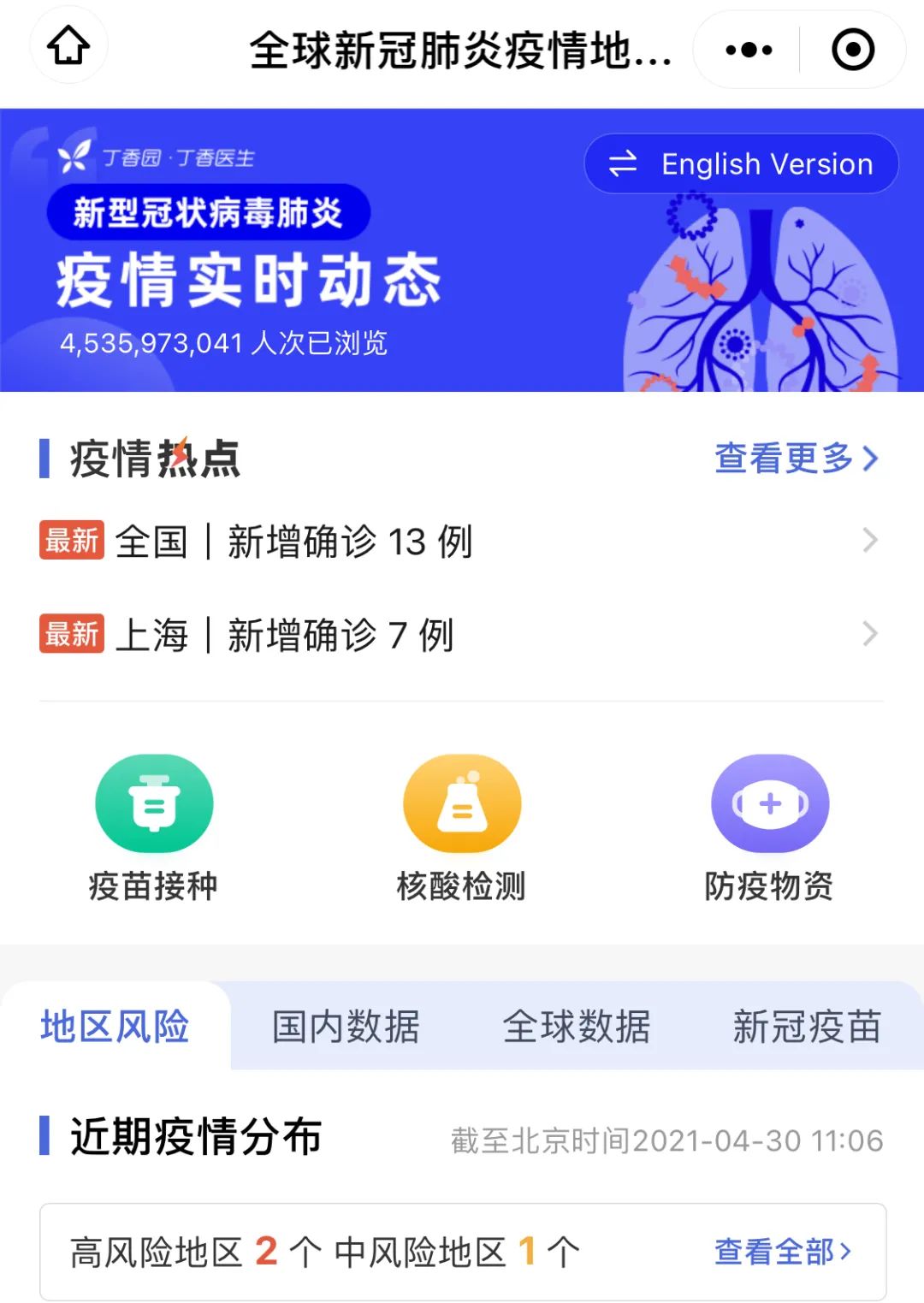This screenshot has height=1303, width=924.
Task: Open 防疫物资 epidemic supplies
Action: point(769,826)
